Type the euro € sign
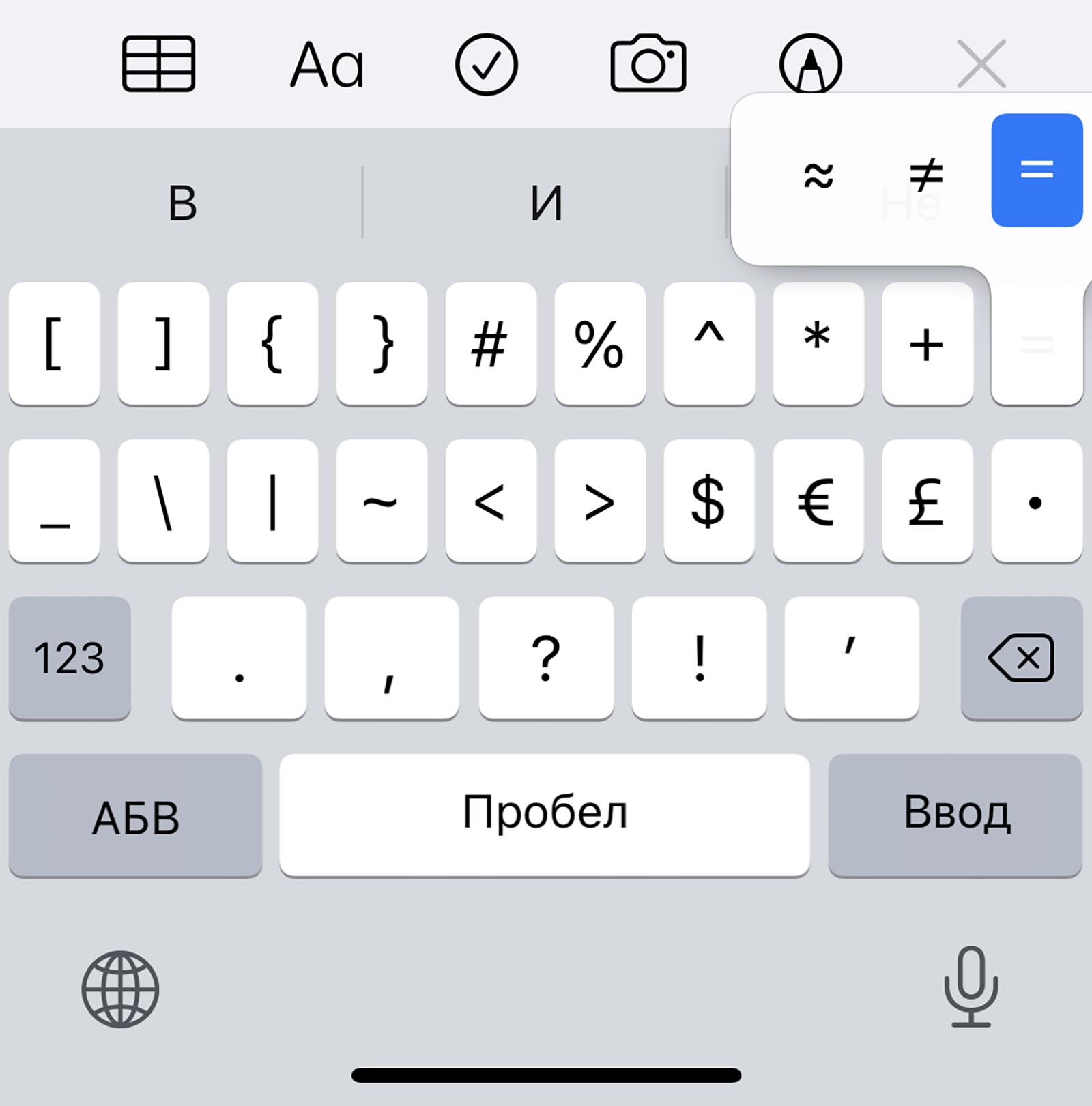 (x=818, y=501)
